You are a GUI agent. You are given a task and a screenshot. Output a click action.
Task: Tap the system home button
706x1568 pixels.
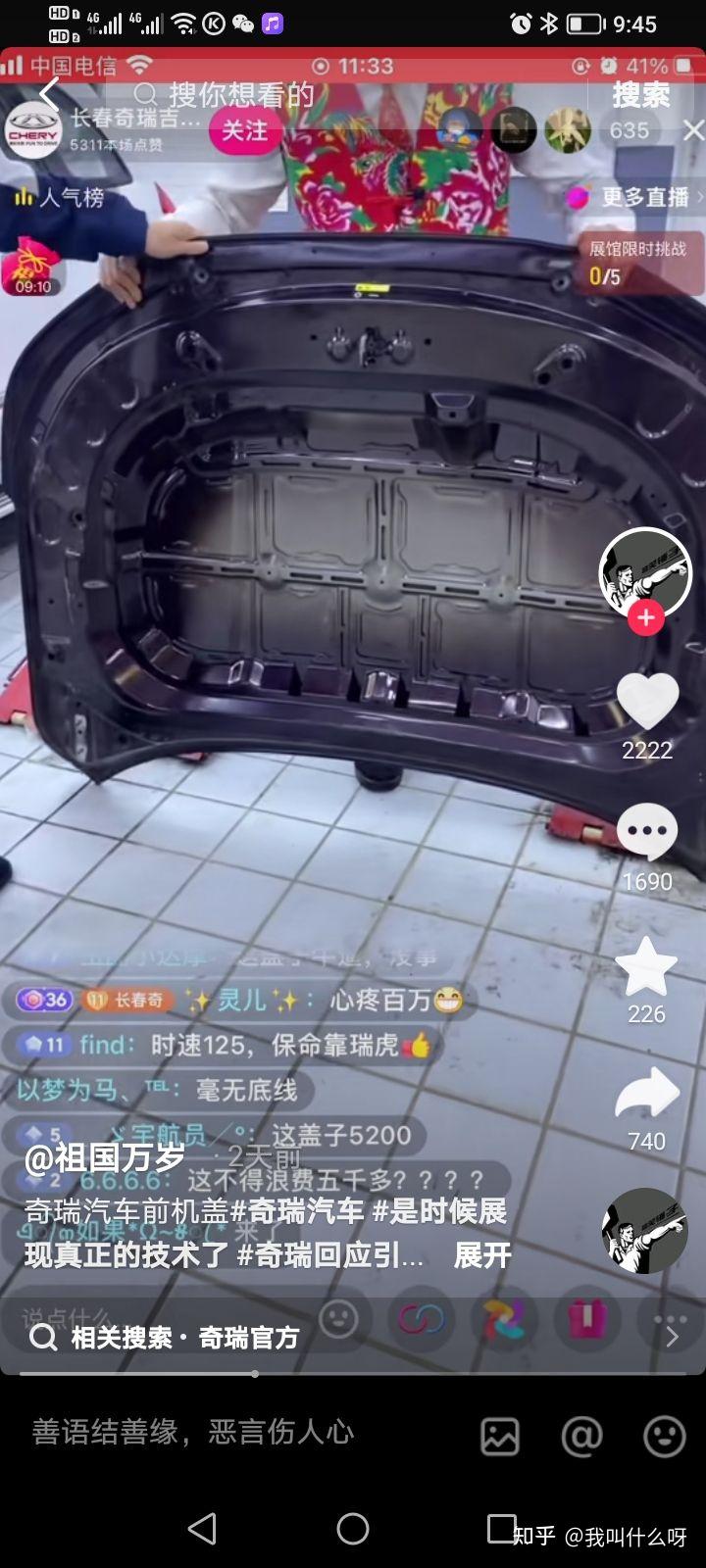coord(353,1529)
